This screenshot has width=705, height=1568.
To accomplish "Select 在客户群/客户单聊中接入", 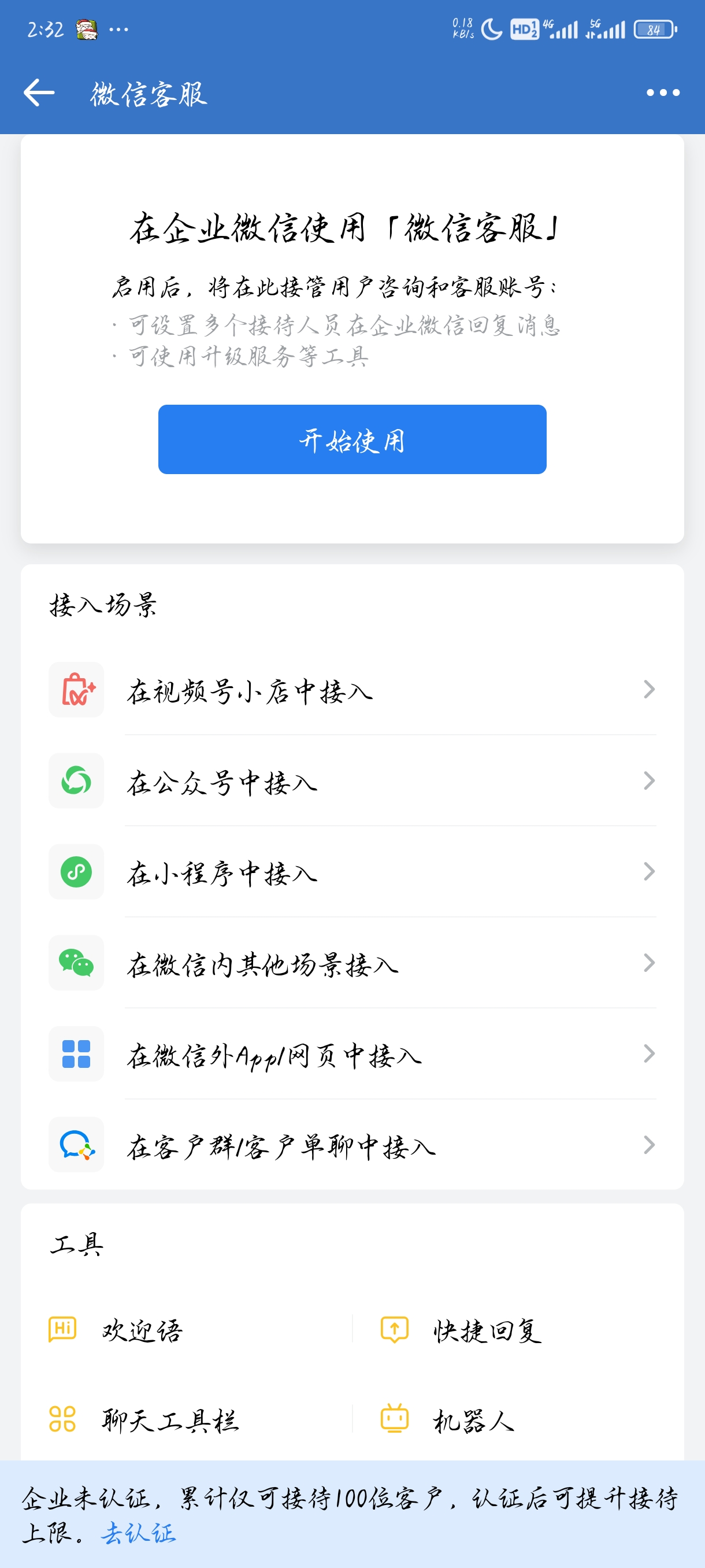I will pos(352,1145).
